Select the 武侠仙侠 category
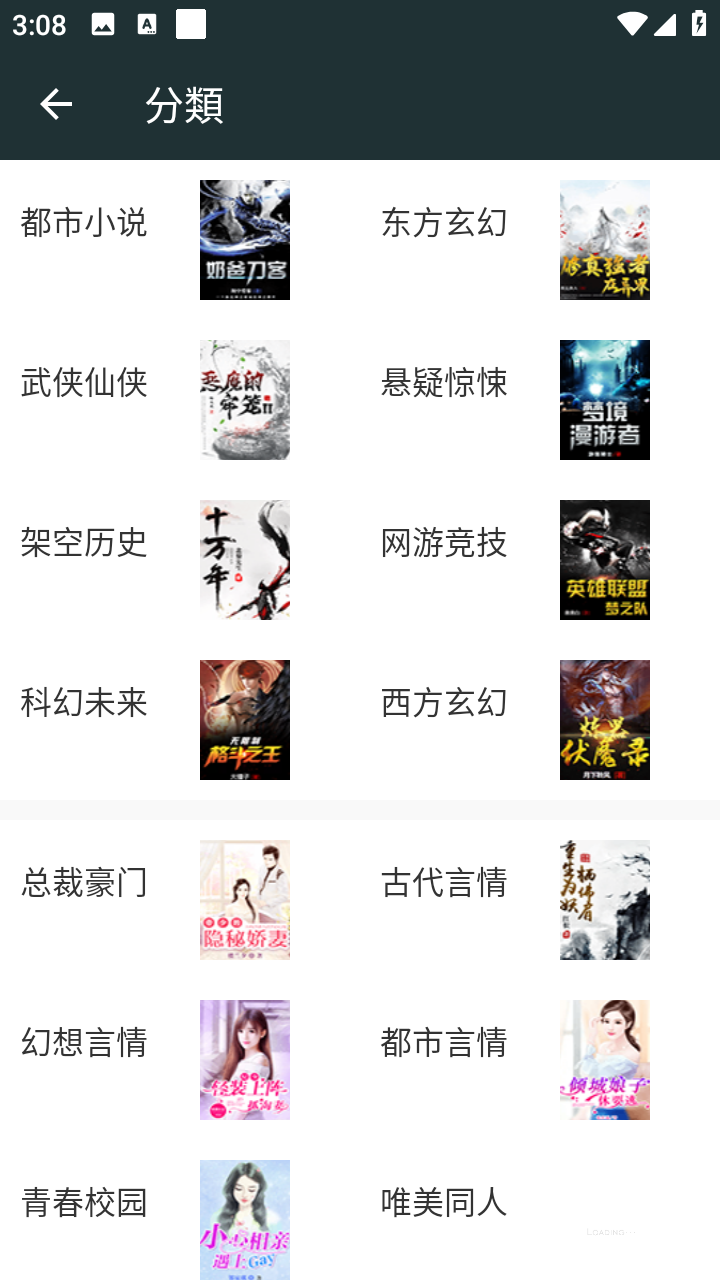The image size is (720, 1280). coord(85,382)
